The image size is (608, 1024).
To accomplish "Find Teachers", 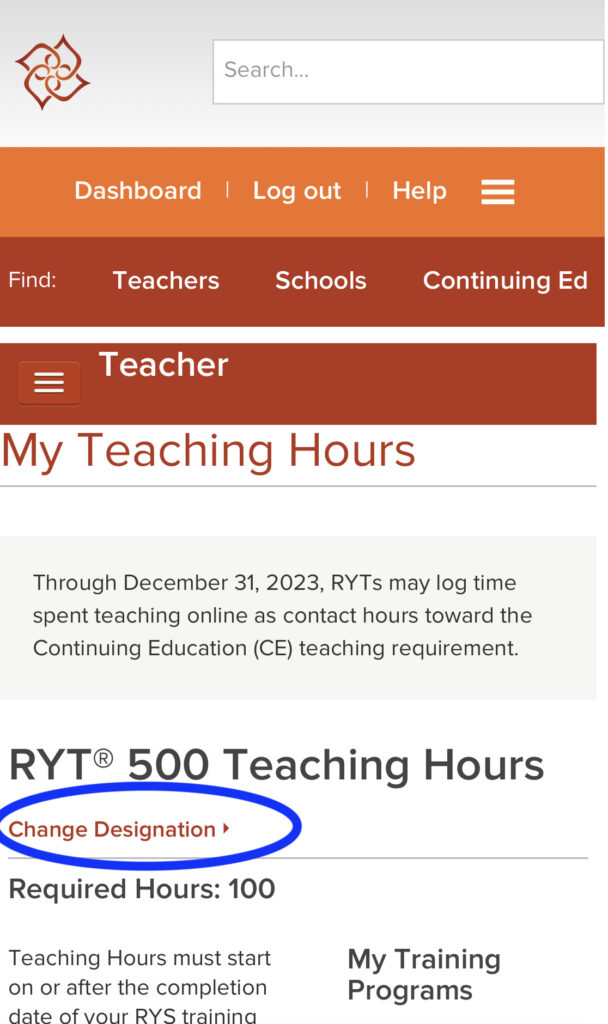I will click(165, 281).
